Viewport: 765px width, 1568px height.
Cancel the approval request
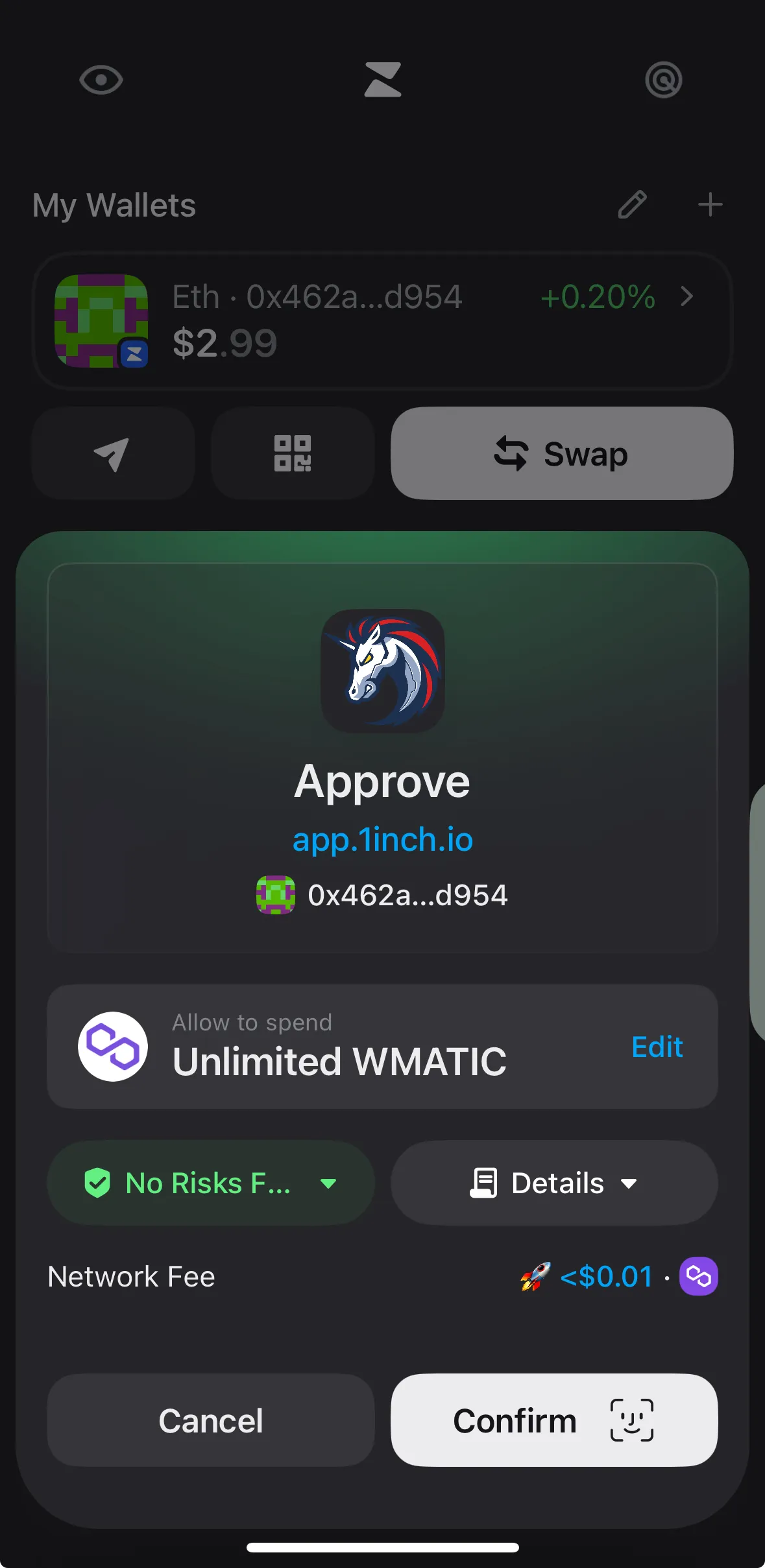pyautogui.click(x=210, y=1420)
